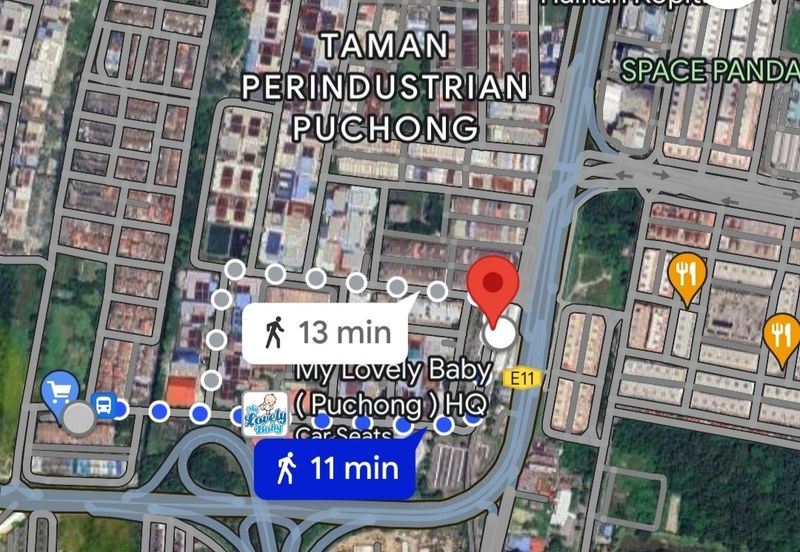Image resolution: width=800 pixels, height=552 pixels.
Task: Open the Space Panda place label
Action: (709, 71)
